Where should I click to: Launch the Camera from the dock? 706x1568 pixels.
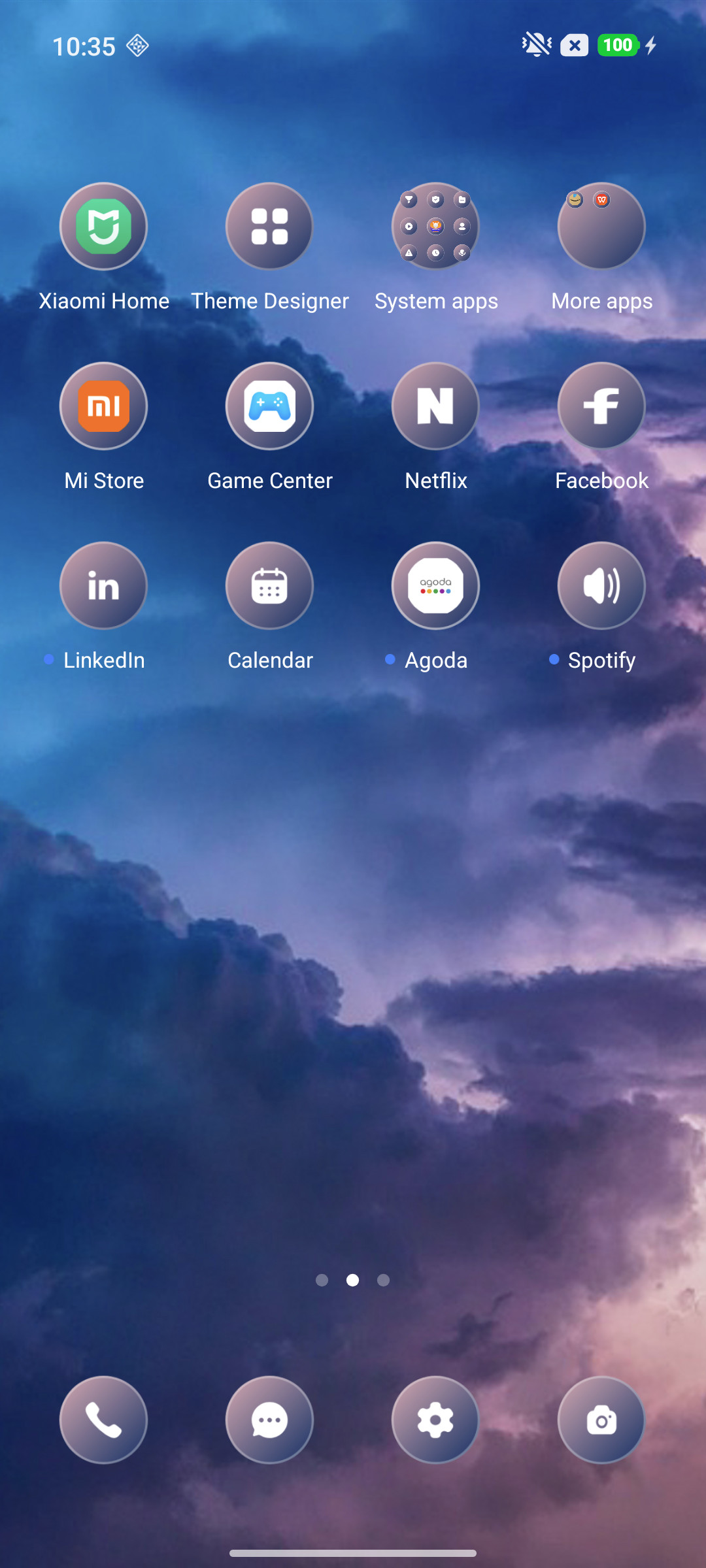[x=601, y=1420]
